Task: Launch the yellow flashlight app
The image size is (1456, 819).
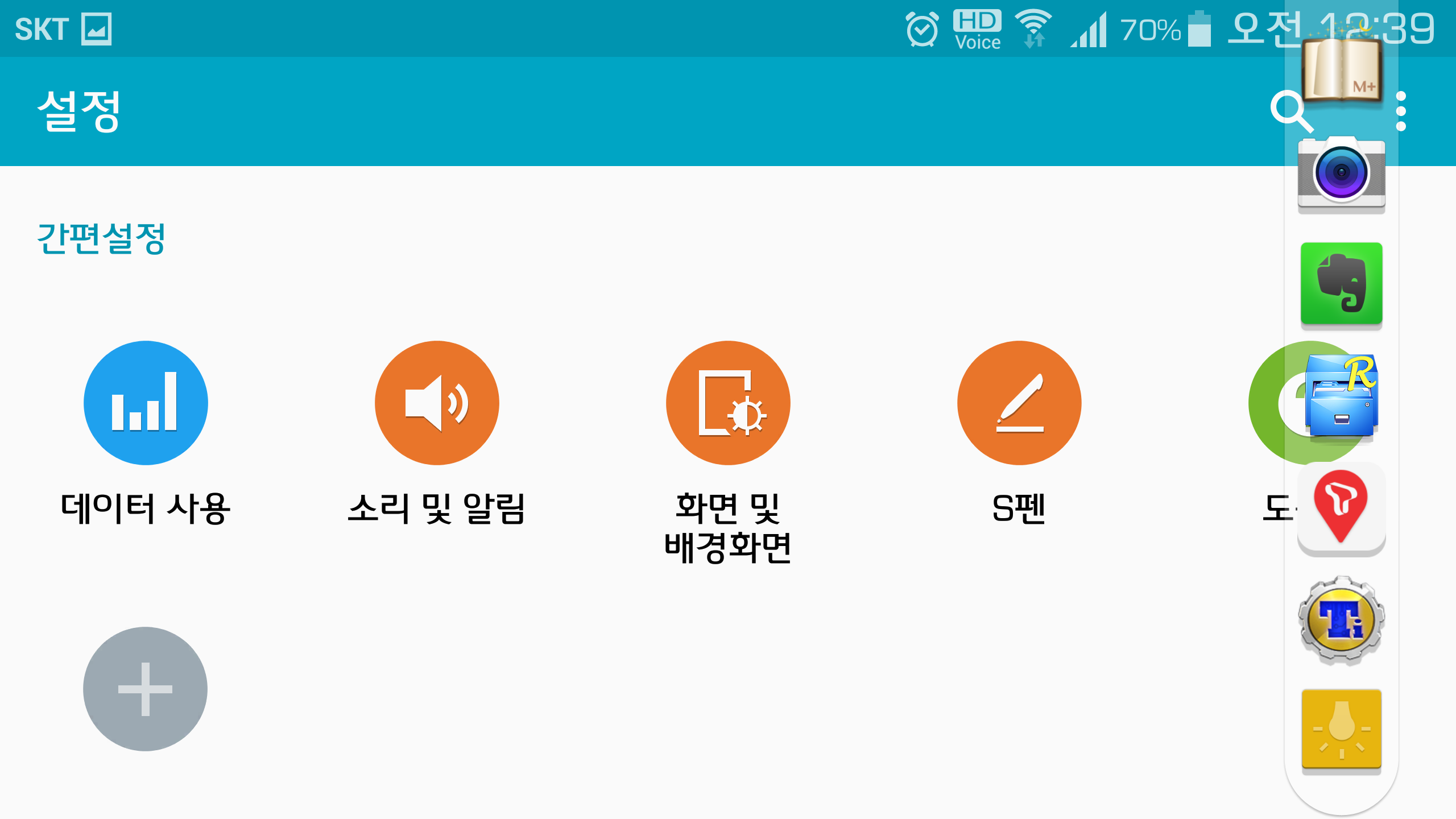Action: (x=1341, y=730)
